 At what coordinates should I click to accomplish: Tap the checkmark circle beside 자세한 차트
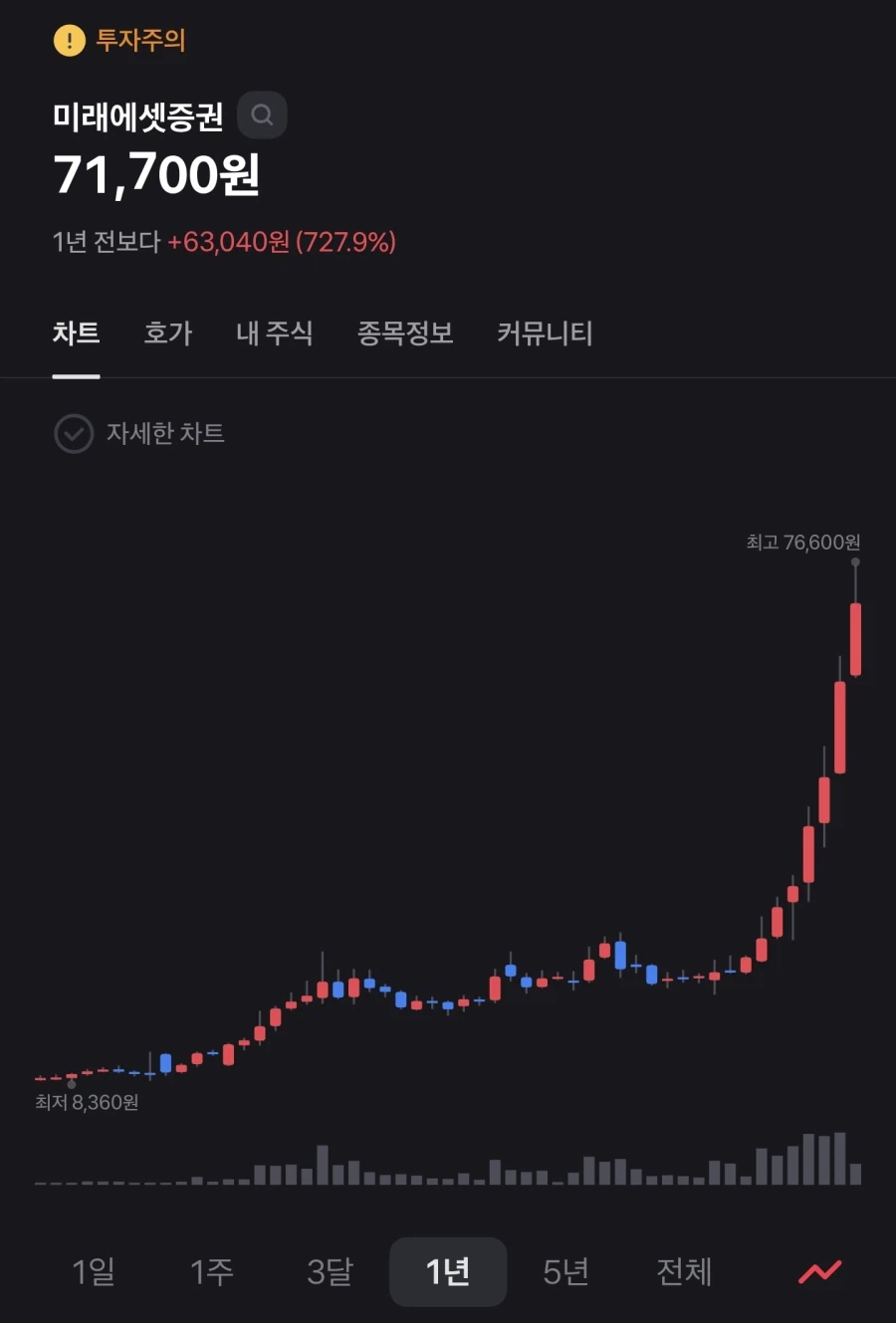click(74, 434)
